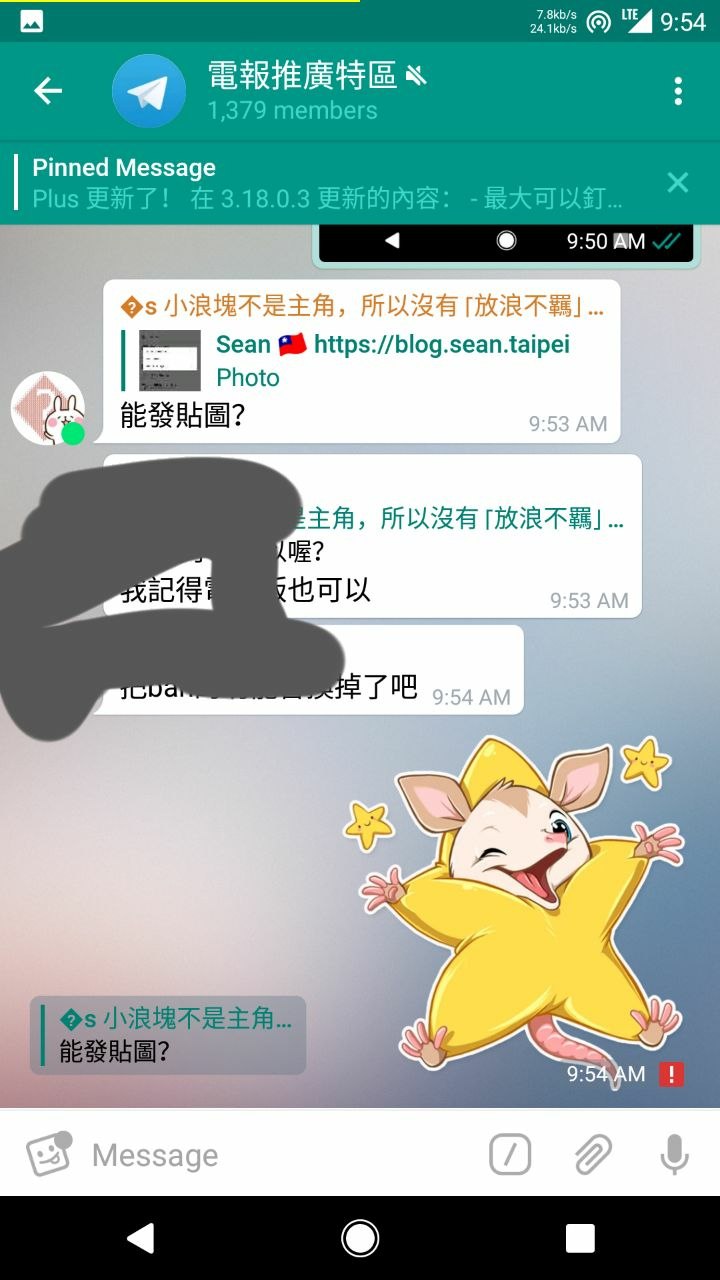Open the blog.sean.taipei link
Viewport: 720px width, 1280px height.
coord(441,345)
